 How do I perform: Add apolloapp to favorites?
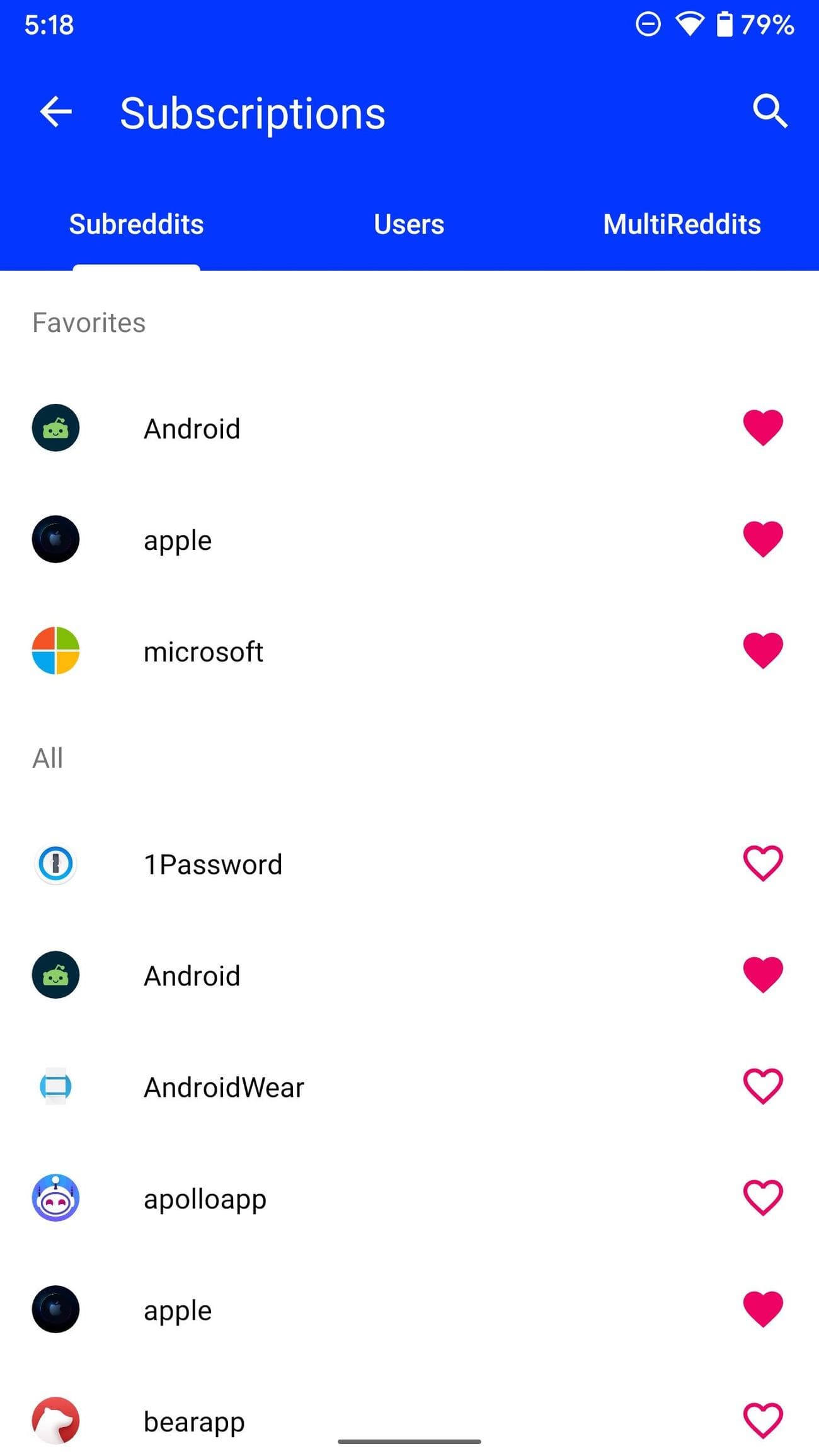tap(762, 1197)
